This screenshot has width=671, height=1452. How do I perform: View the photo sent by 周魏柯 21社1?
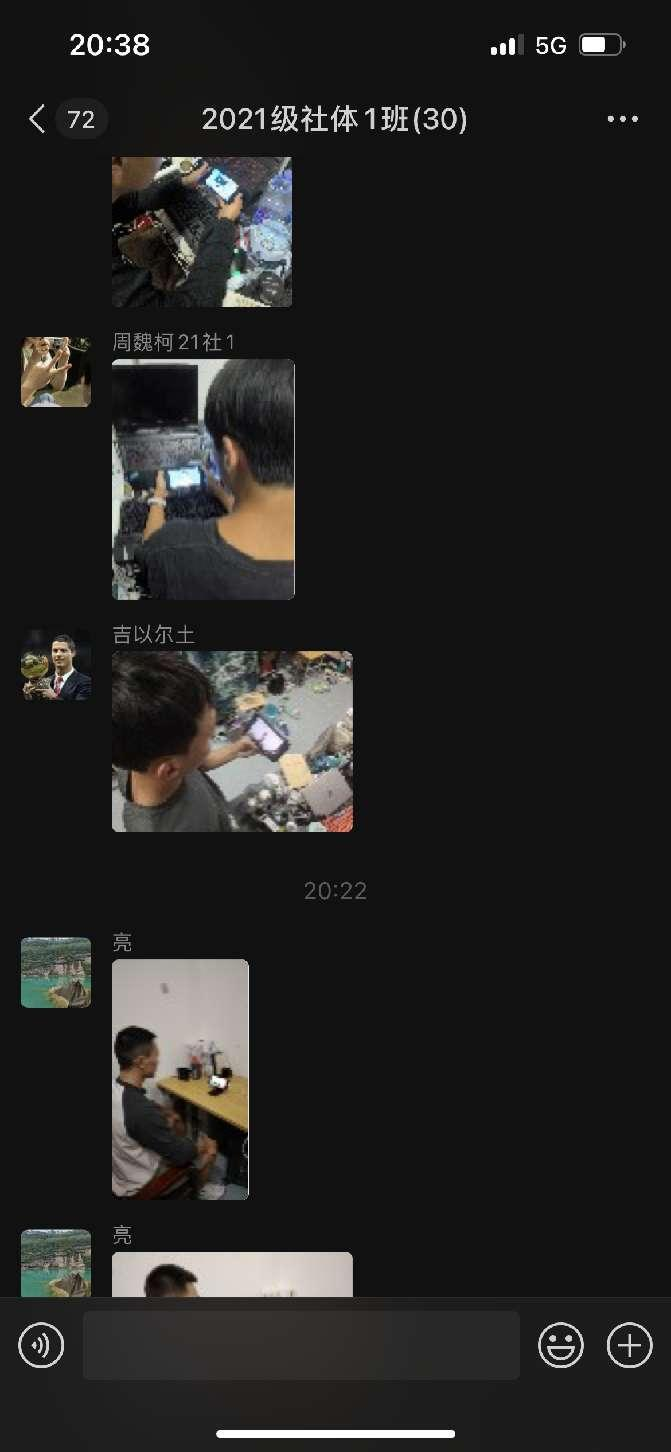click(x=203, y=479)
